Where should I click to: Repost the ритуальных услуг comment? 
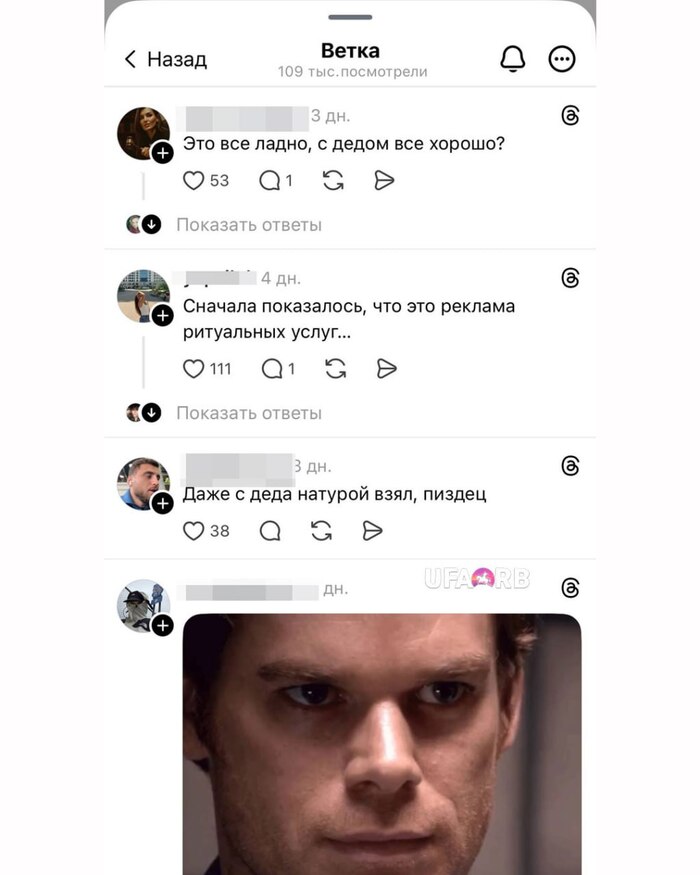coord(336,369)
